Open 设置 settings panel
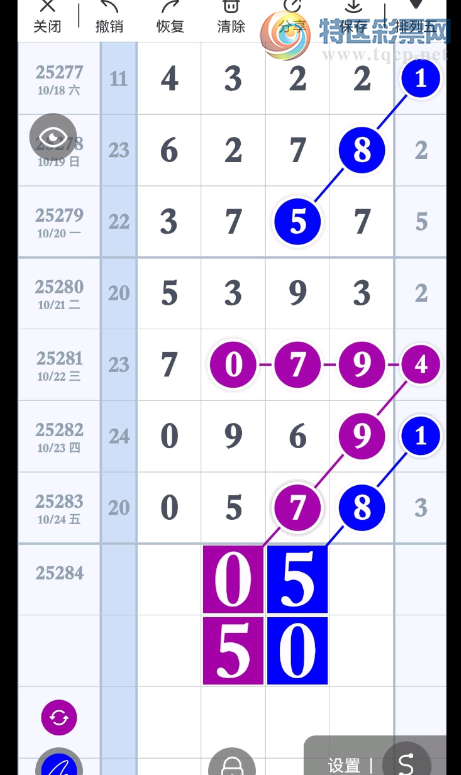461x775 pixels. (x=343, y=765)
